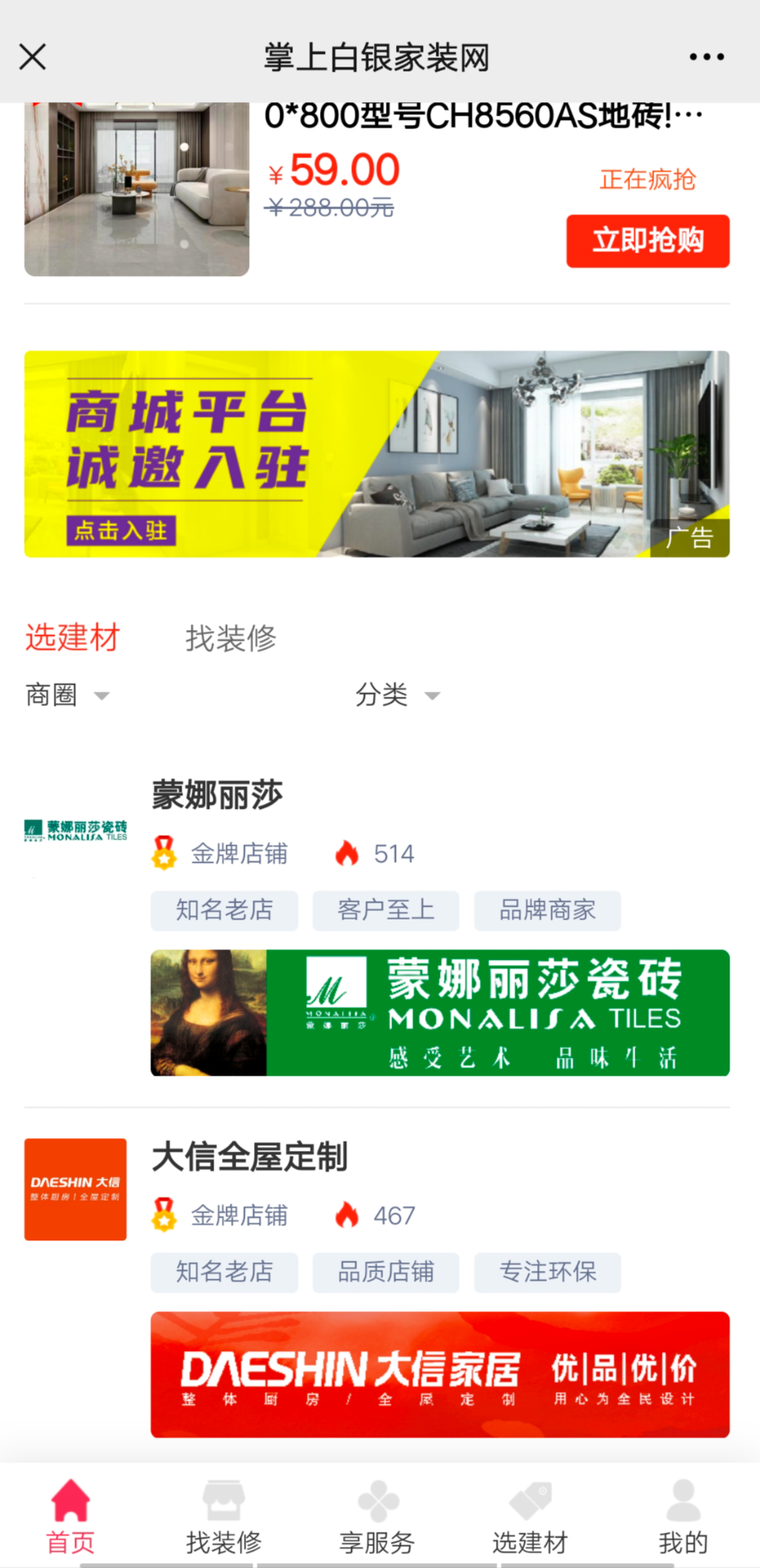This screenshot has height=1568, width=760.
Task: Go to the 首页 home tab
Action: pos(70,1516)
